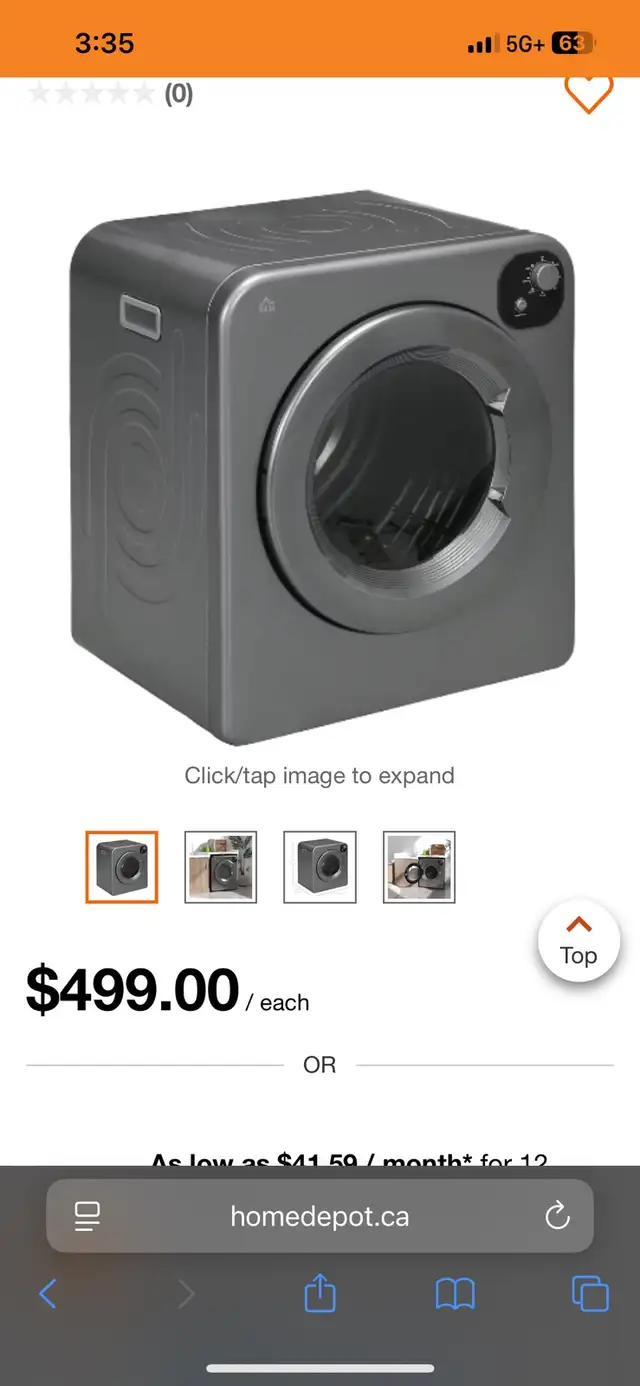The height and width of the screenshot is (1386, 640).
Task: Reload the current page
Action: click(x=557, y=1216)
